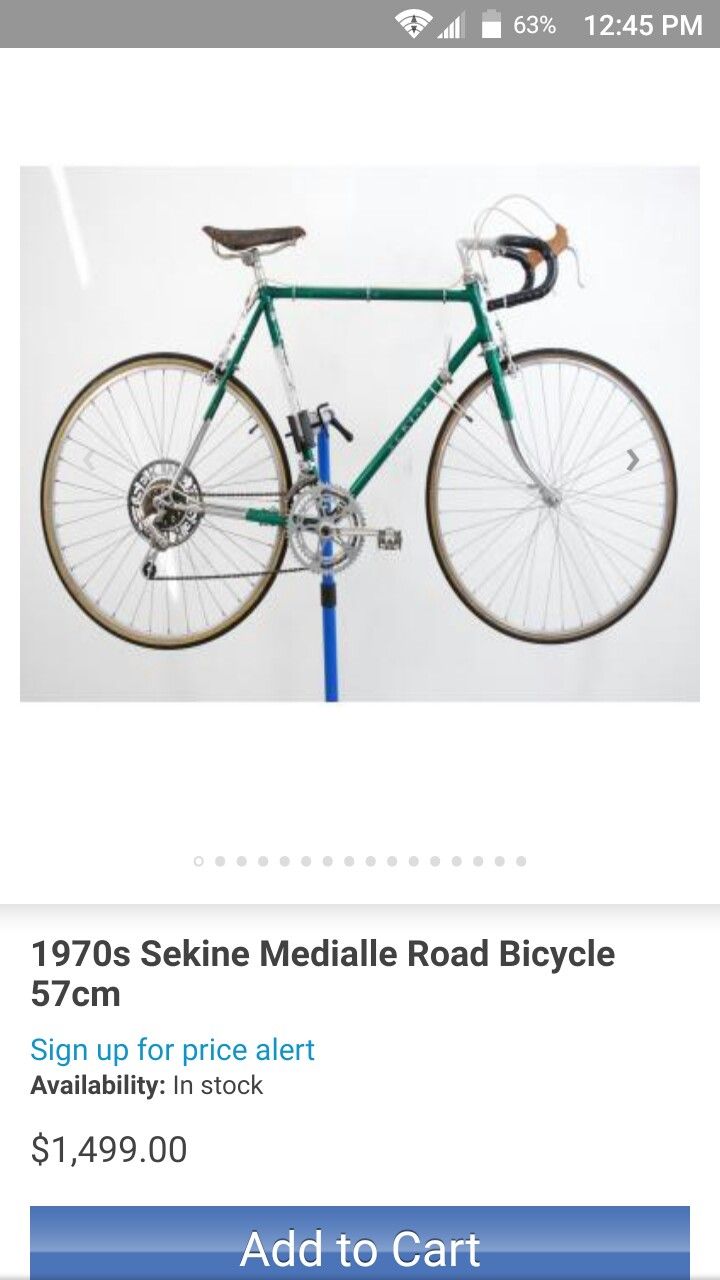
Task: Open the green bicycle product image
Action: point(360,433)
